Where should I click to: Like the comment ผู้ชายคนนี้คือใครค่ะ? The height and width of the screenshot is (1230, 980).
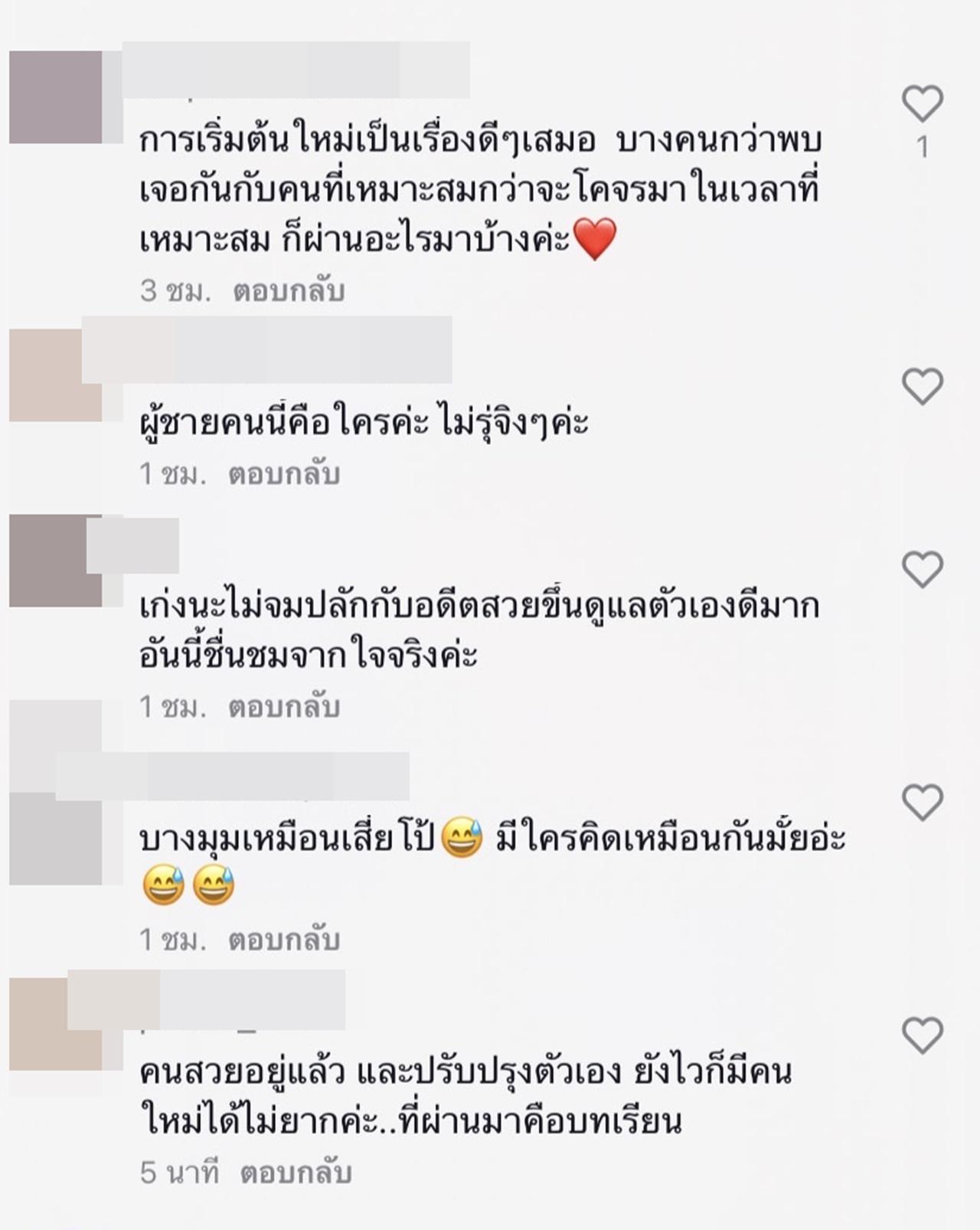(x=923, y=385)
